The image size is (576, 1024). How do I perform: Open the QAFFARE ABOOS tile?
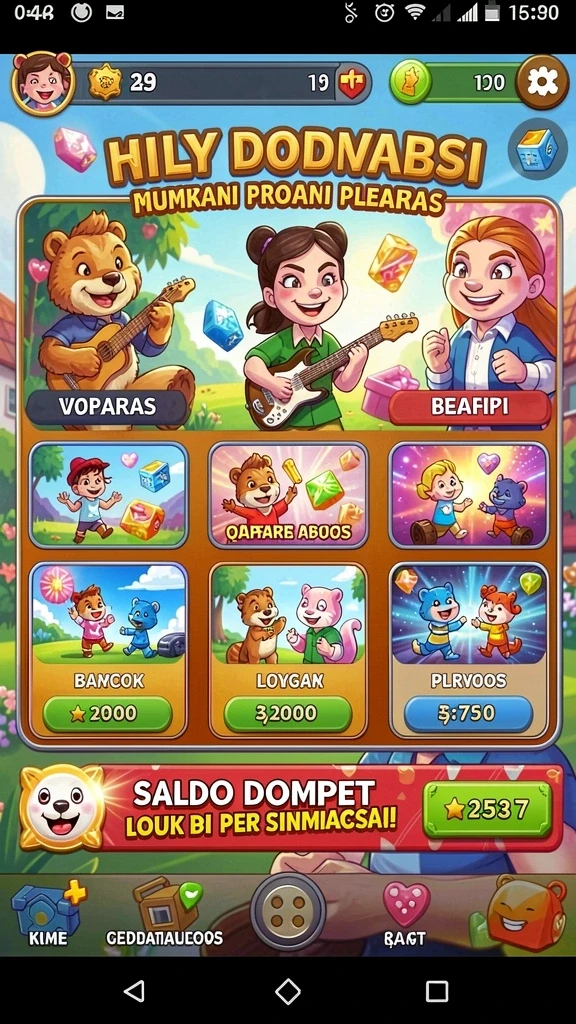(288, 495)
